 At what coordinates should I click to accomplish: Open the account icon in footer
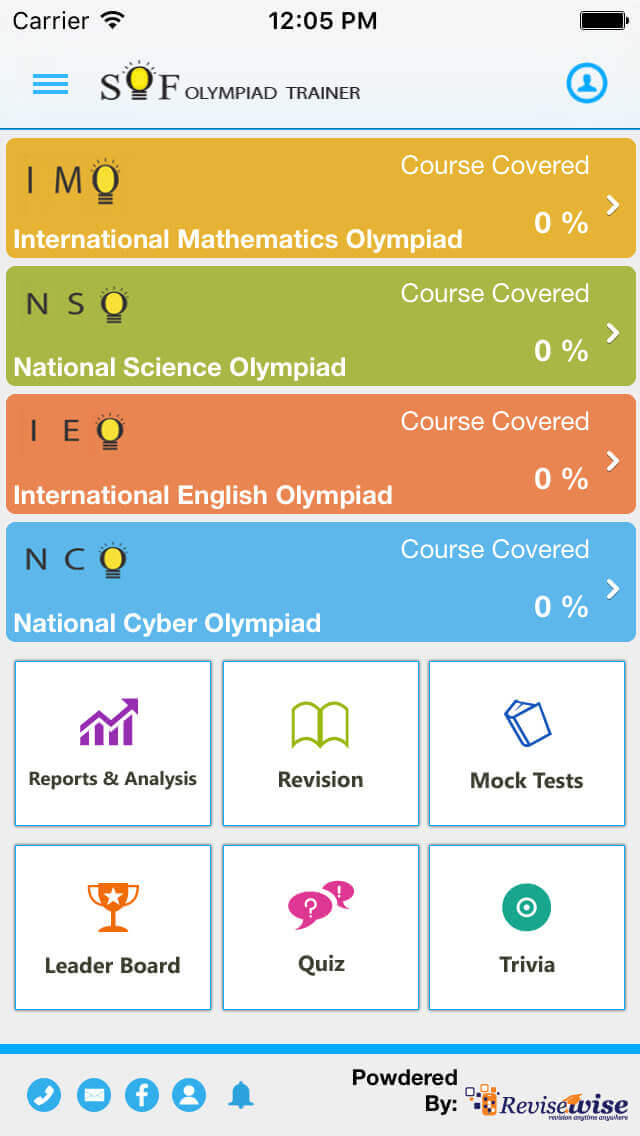pos(189,1095)
